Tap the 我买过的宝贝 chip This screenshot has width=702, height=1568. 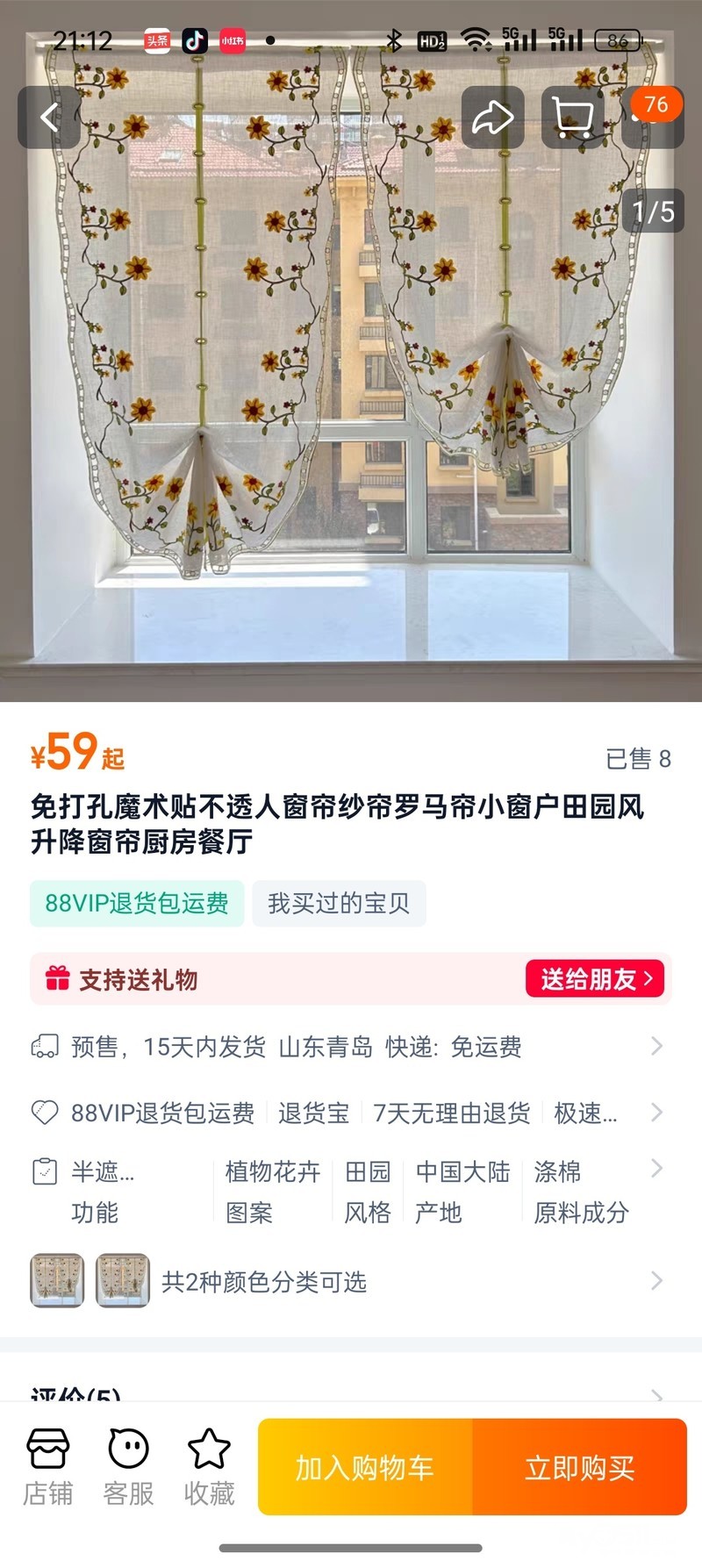(339, 903)
